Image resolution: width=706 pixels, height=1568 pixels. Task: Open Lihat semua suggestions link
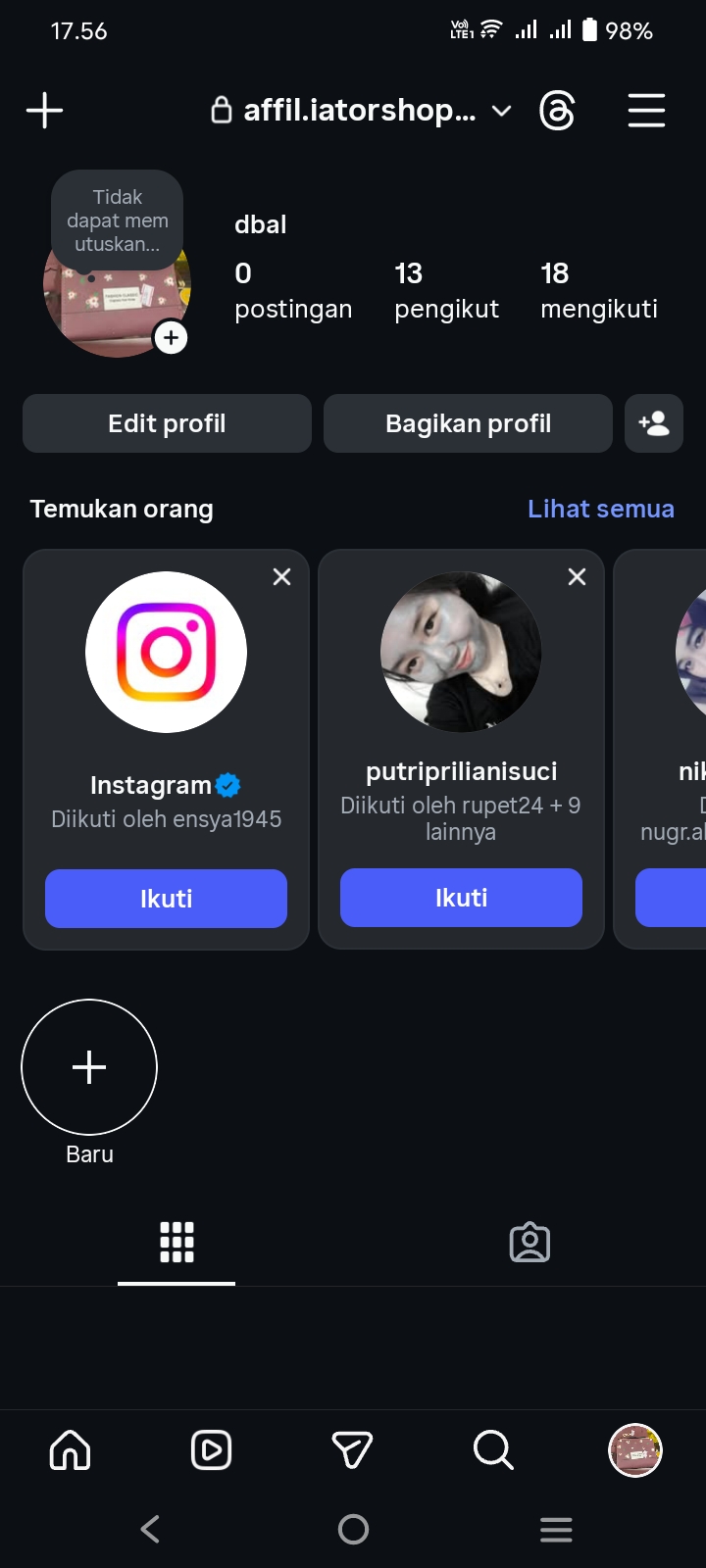(x=600, y=509)
